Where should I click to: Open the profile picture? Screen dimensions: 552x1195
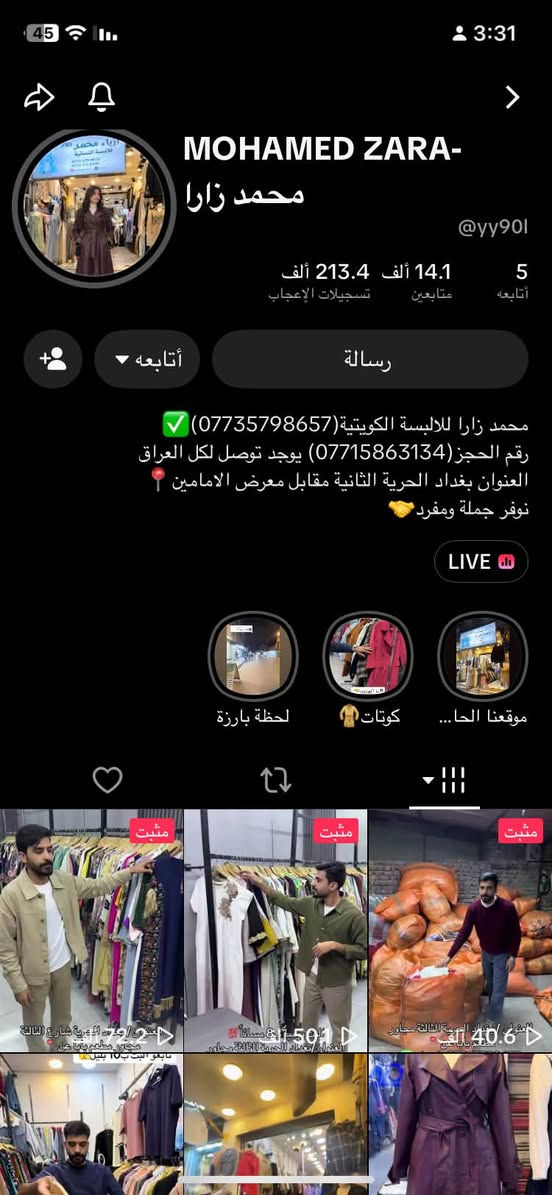pyautogui.click(x=95, y=209)
